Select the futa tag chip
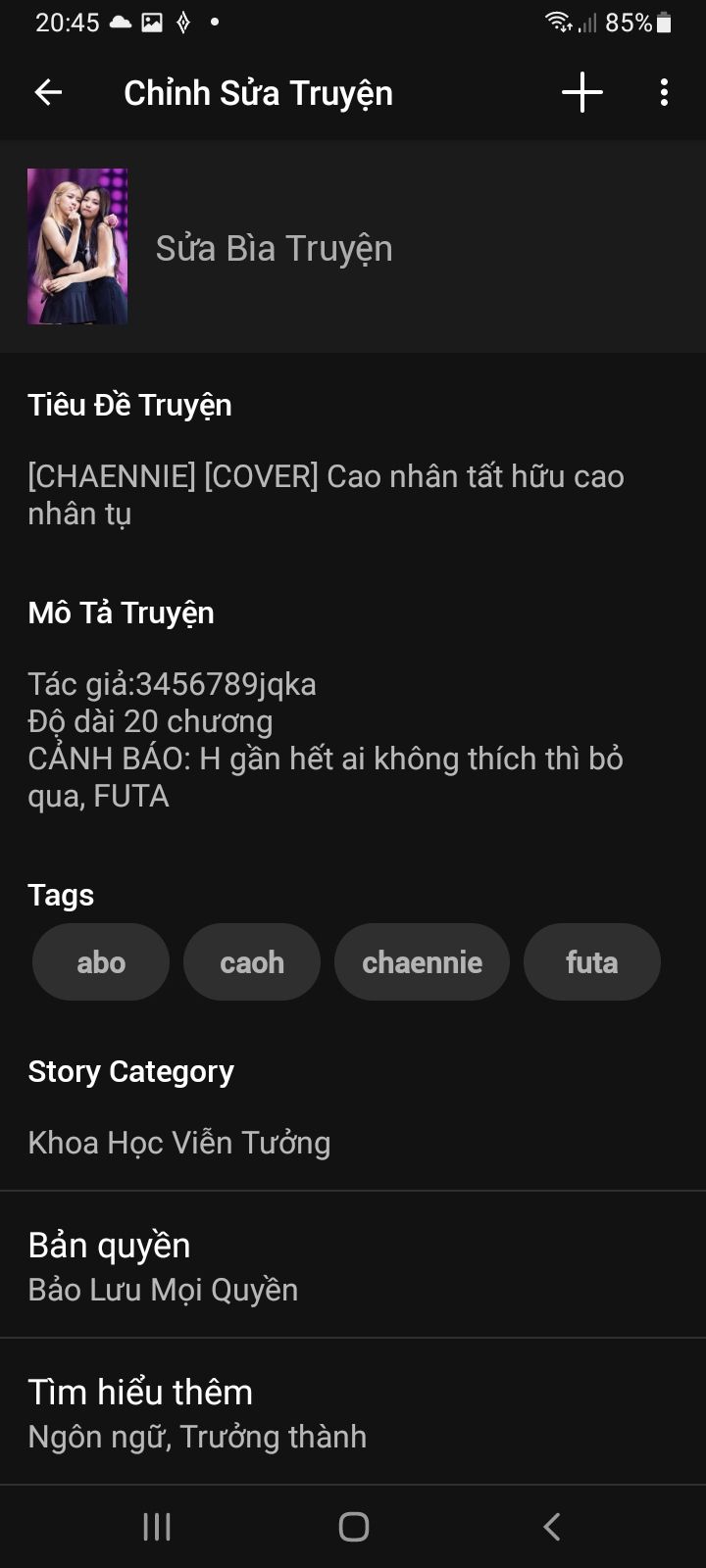Viewport: 706px width, 1568px height. (x=591, y=962)
